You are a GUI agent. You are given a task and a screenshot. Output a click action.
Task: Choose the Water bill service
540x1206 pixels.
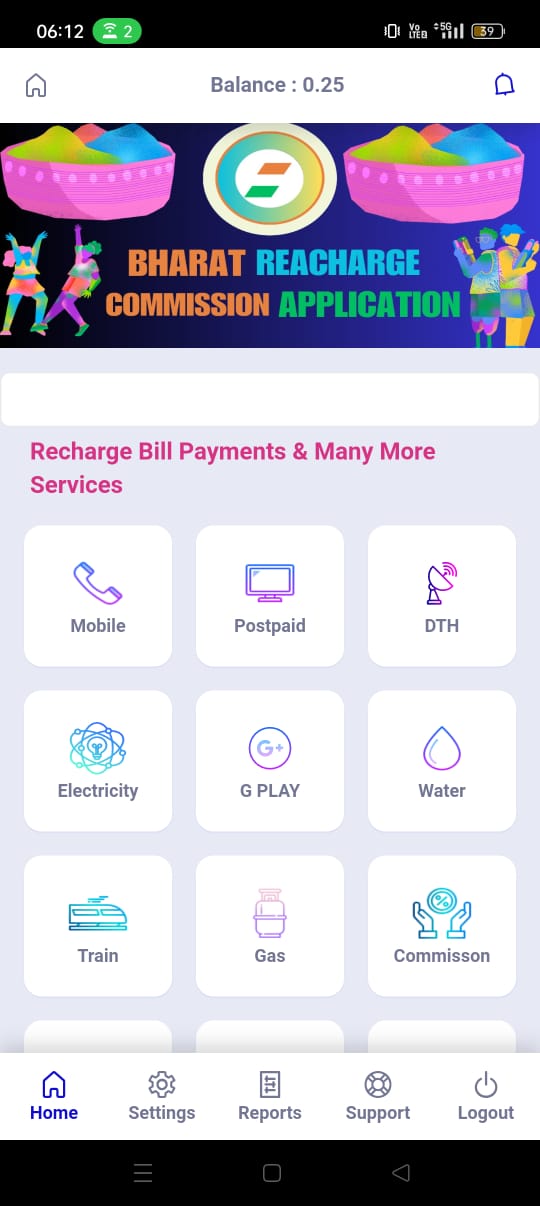(x=442, y=761)
